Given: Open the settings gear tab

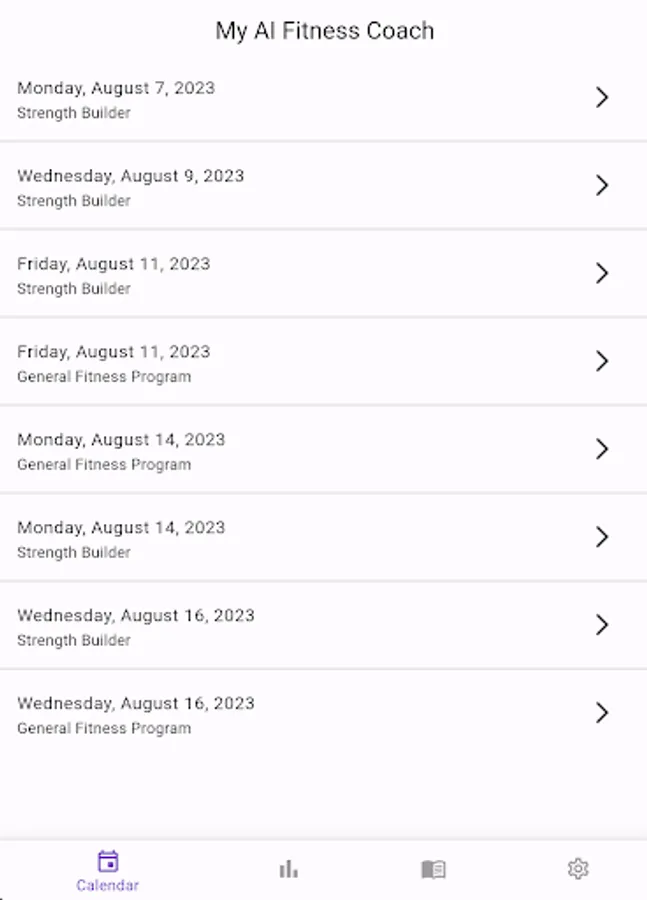Looking at the screenshot, I should pyautogui.click(x=577, y=869).
